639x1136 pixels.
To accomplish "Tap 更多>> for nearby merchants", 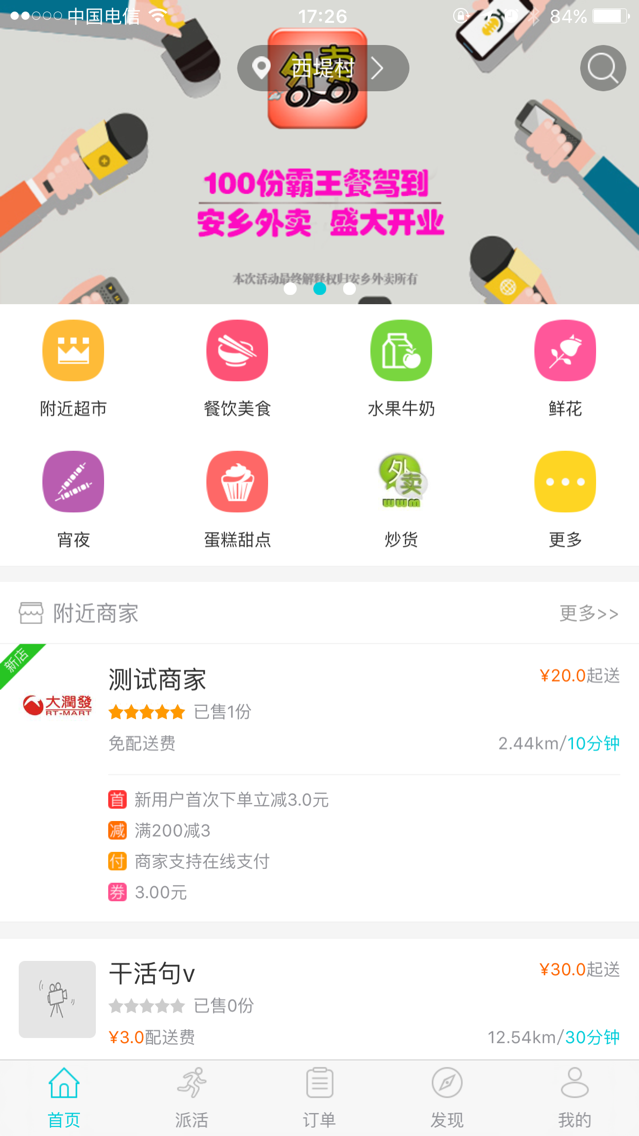I will 588,613.
